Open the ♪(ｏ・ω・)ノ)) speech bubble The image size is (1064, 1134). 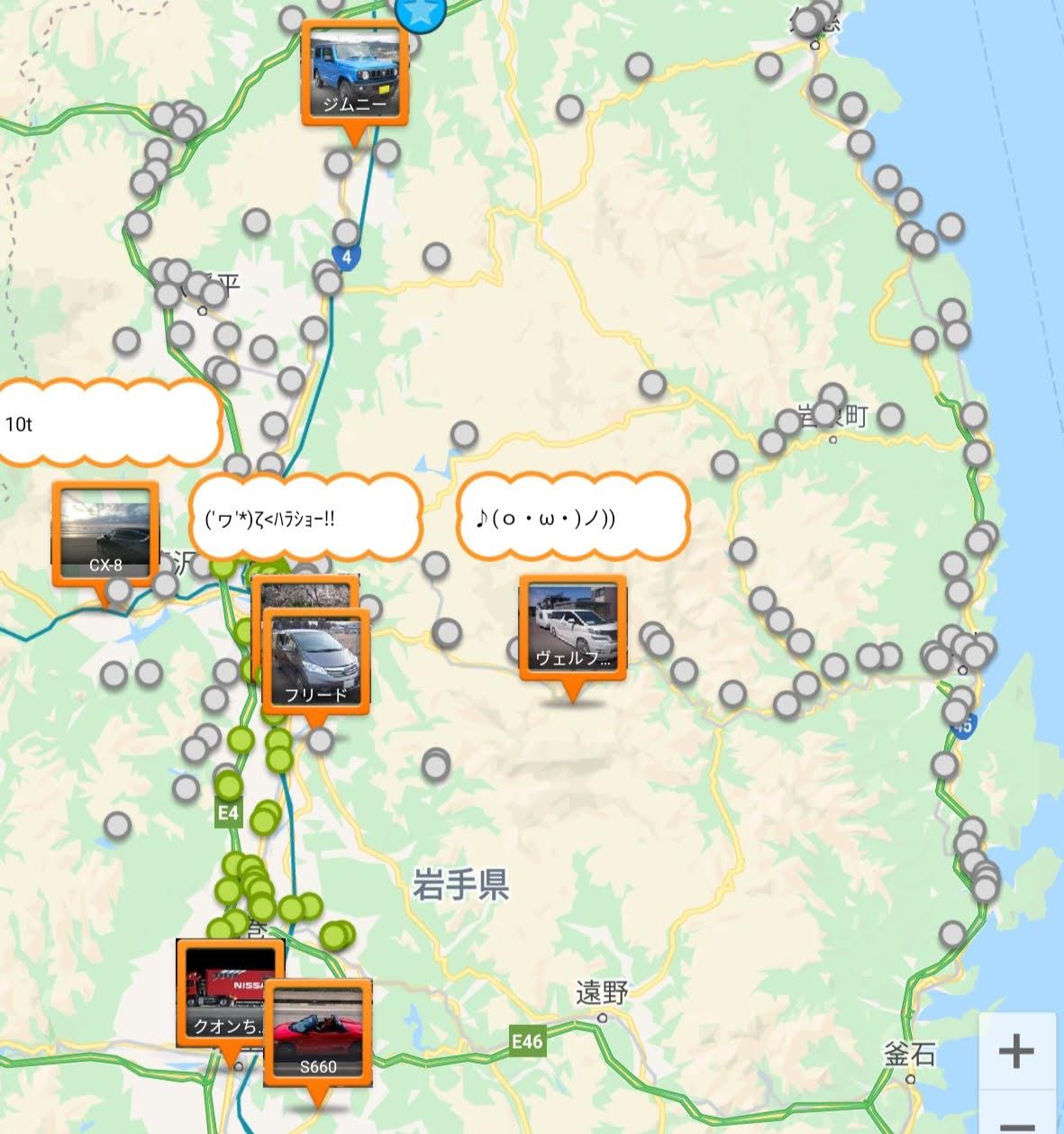(573, 518)
